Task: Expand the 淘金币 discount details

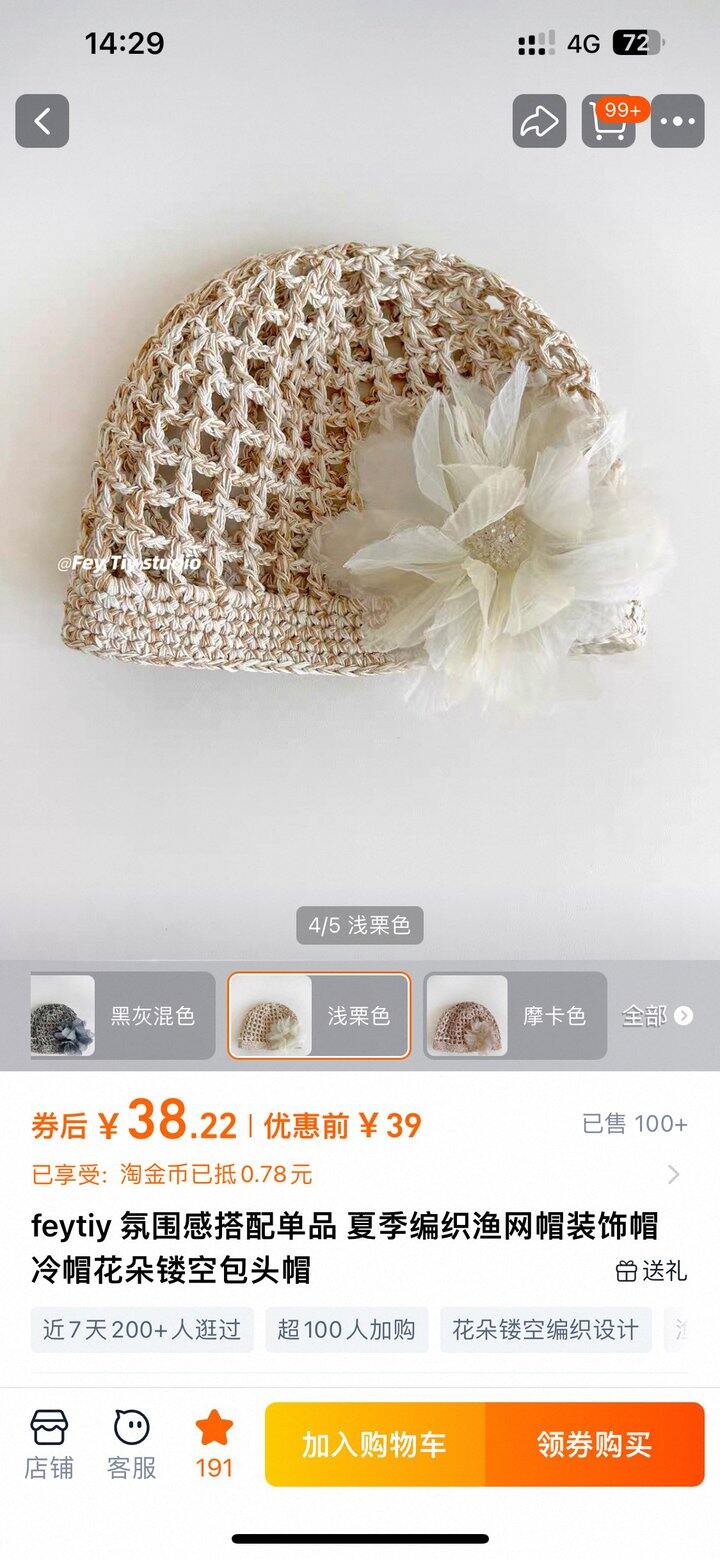Action: click(672, 1174)
